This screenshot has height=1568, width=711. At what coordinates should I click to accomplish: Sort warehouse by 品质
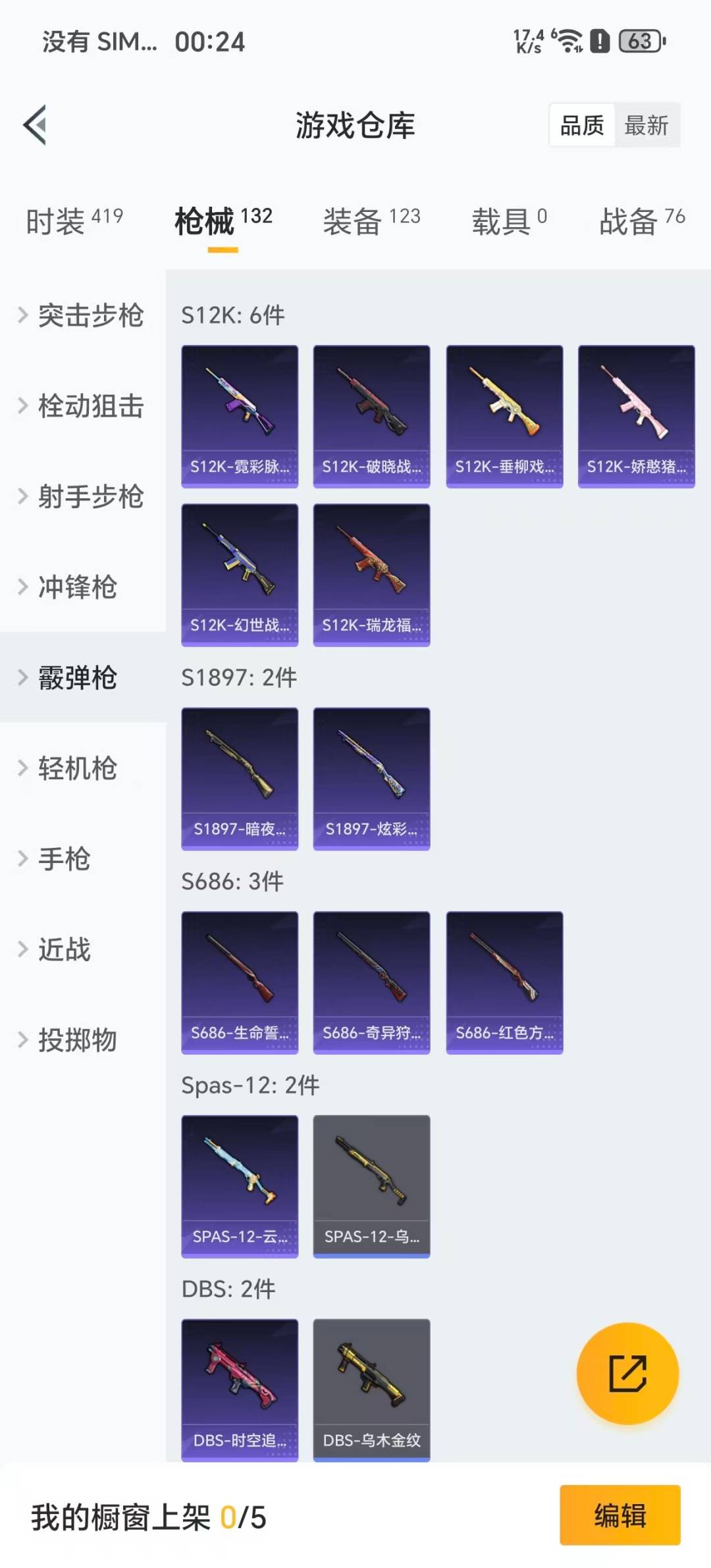[582, 125]
